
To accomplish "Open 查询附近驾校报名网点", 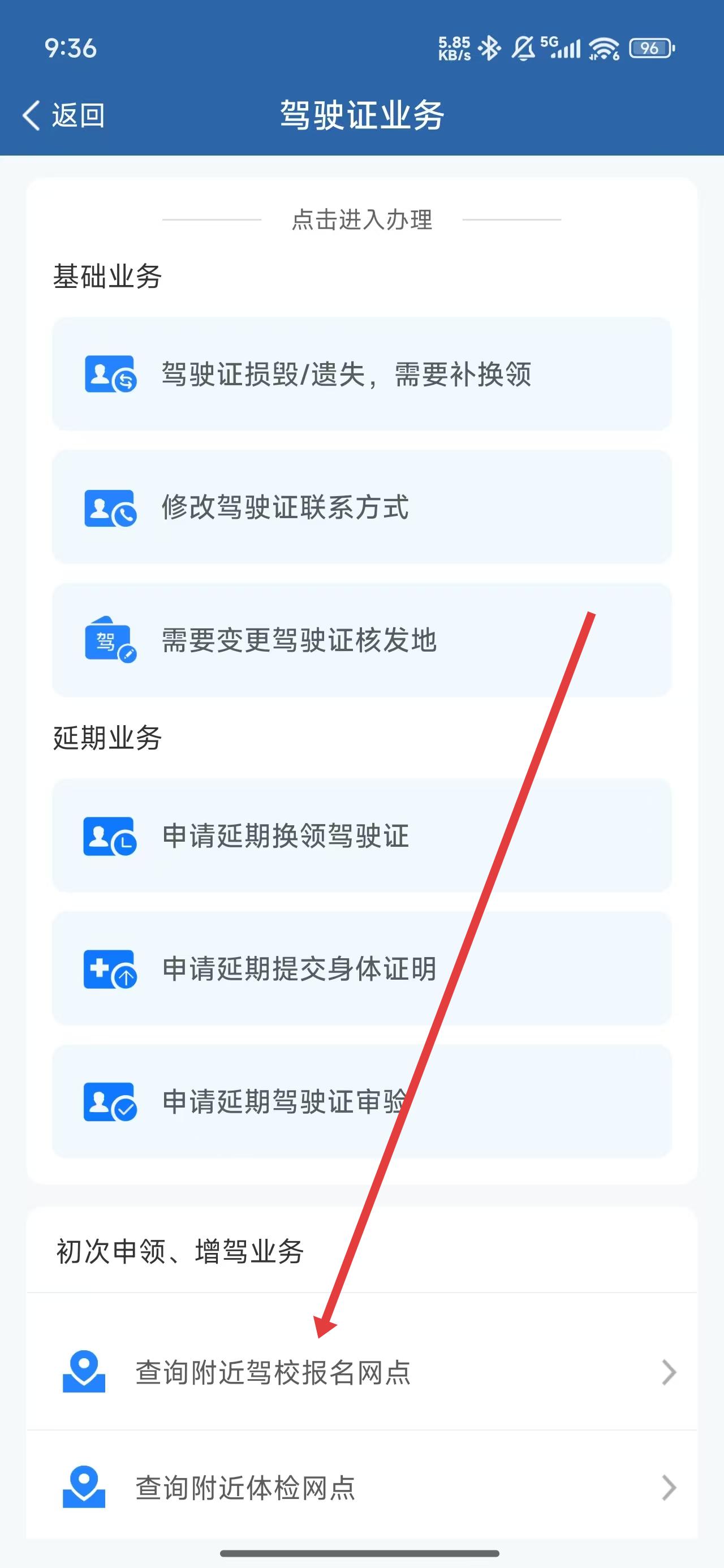I will [361, 1373].
